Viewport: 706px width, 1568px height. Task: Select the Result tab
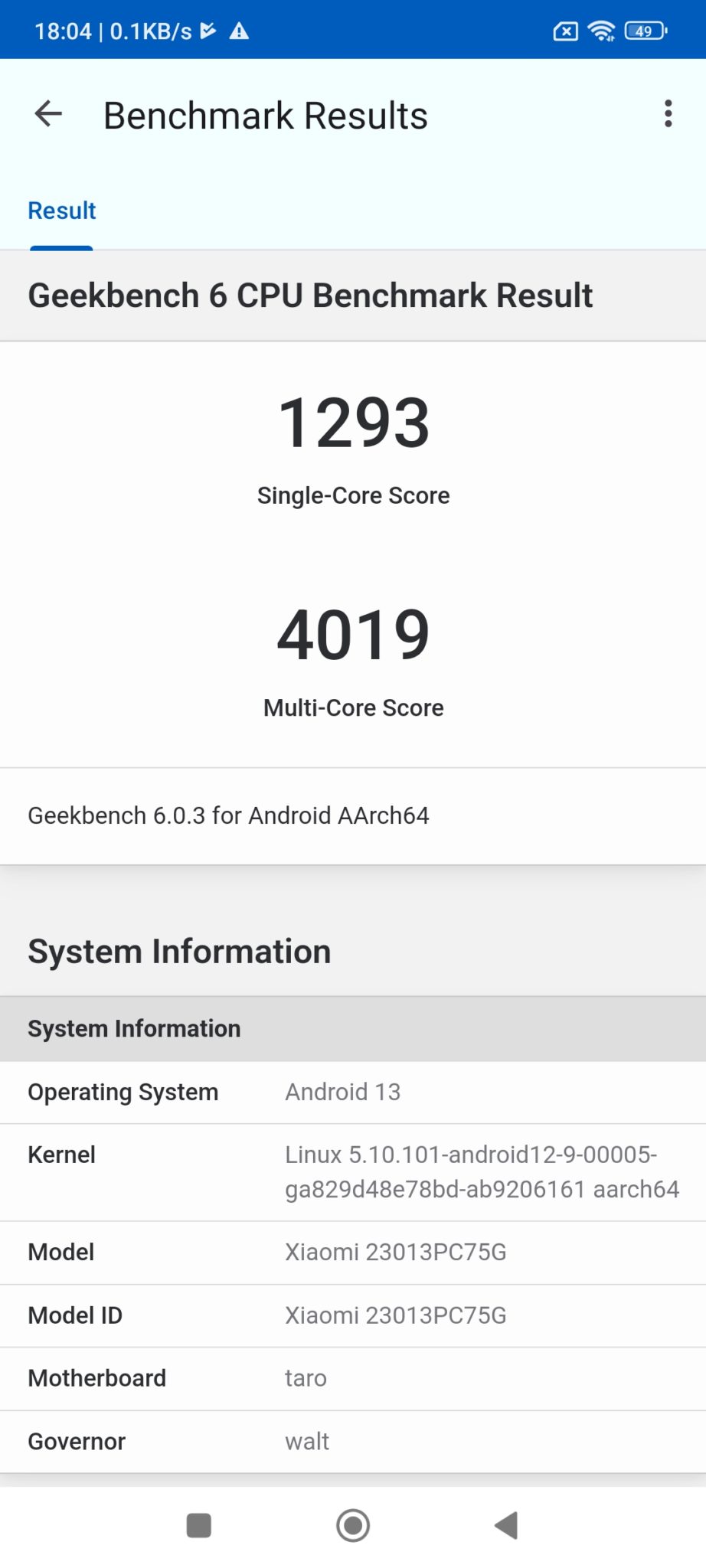click(62, 211)
